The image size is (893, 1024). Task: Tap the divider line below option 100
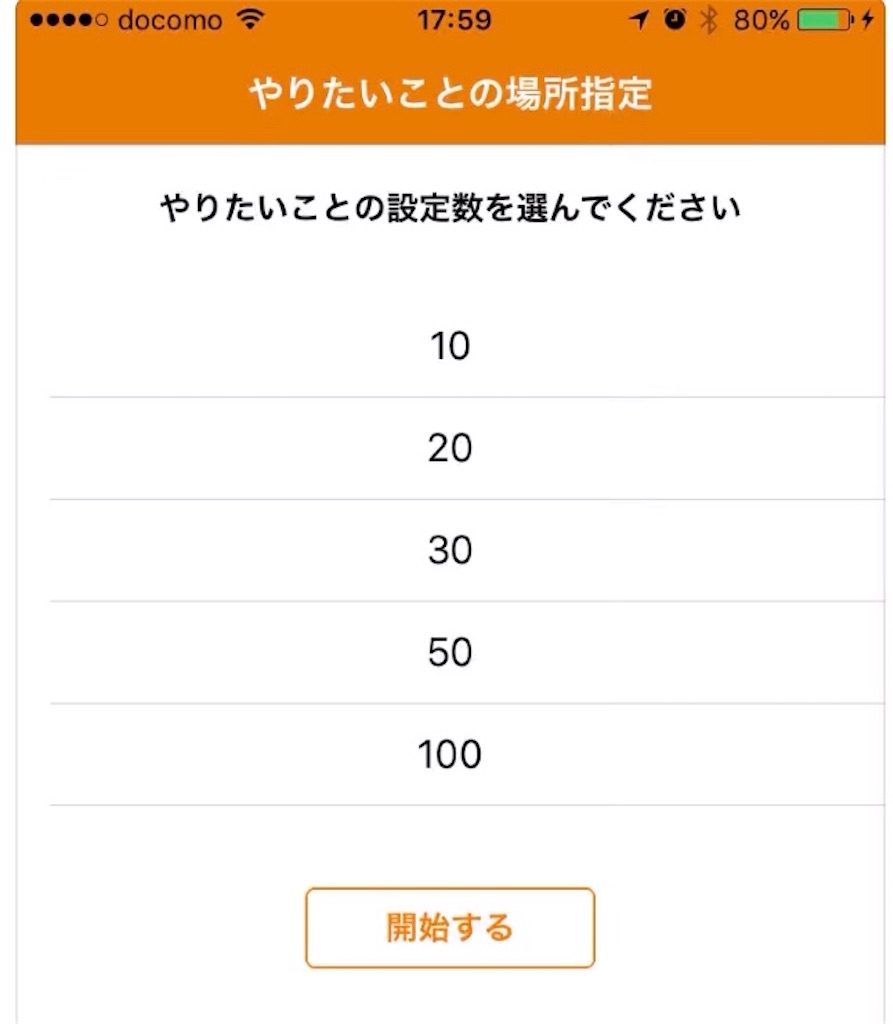(x=451, y=804)
